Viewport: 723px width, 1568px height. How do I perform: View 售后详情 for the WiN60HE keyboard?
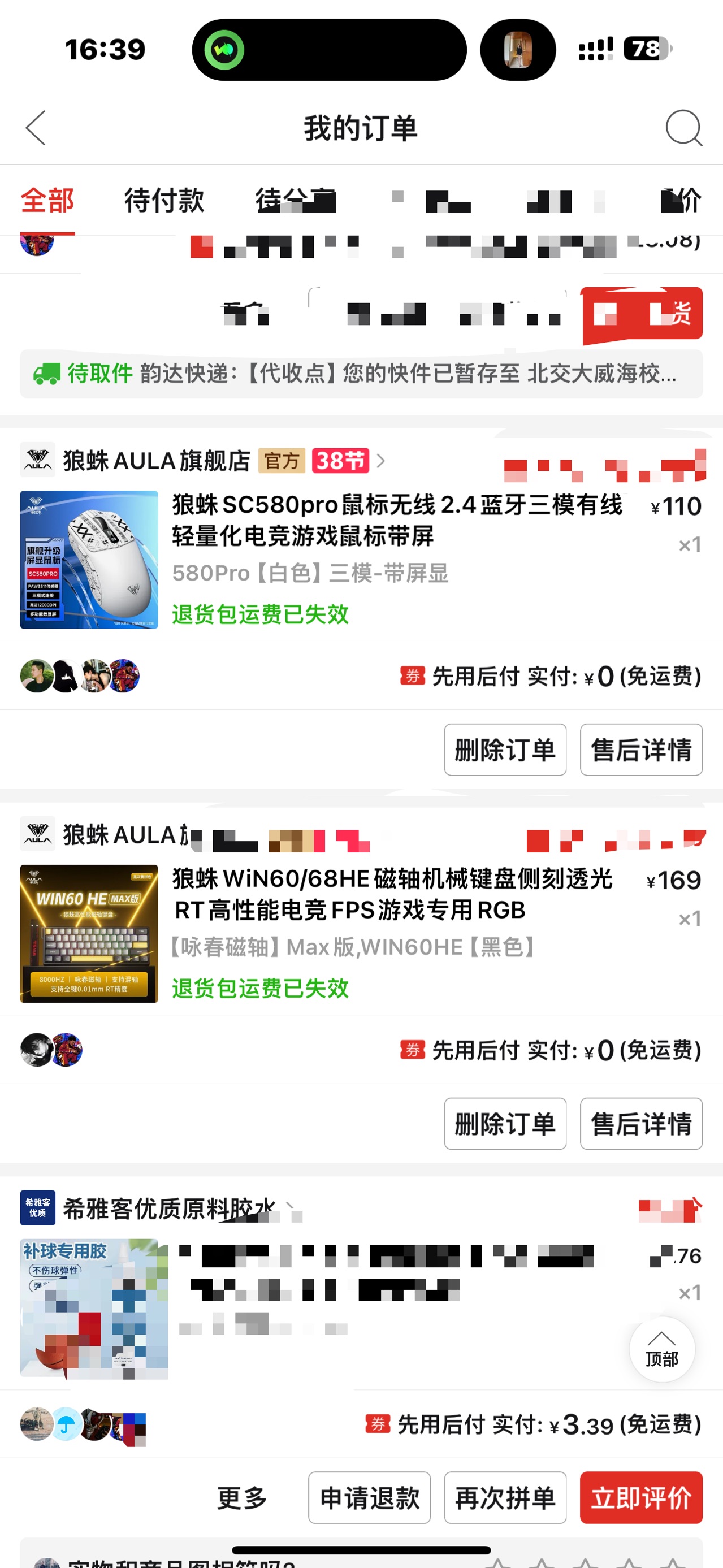641,1124
